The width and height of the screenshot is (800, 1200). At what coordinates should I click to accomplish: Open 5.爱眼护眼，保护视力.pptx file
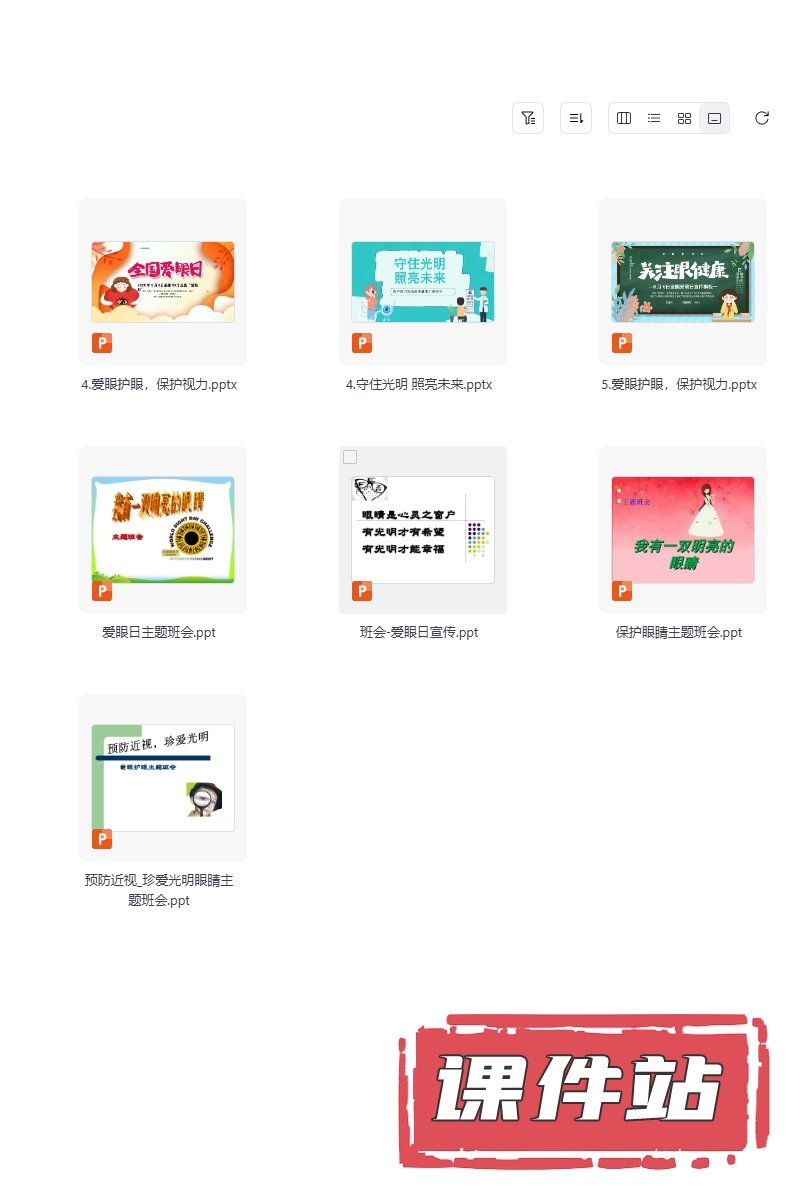pos(683,282)
